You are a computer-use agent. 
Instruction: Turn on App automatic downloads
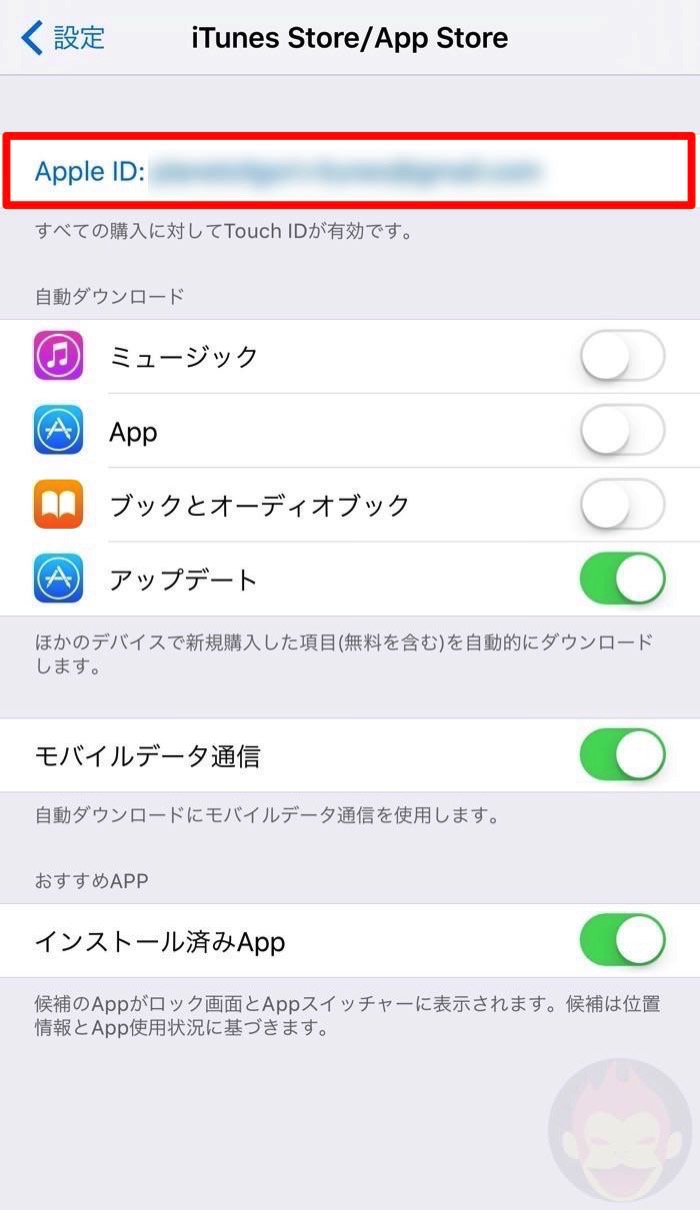tap(622, 431)
